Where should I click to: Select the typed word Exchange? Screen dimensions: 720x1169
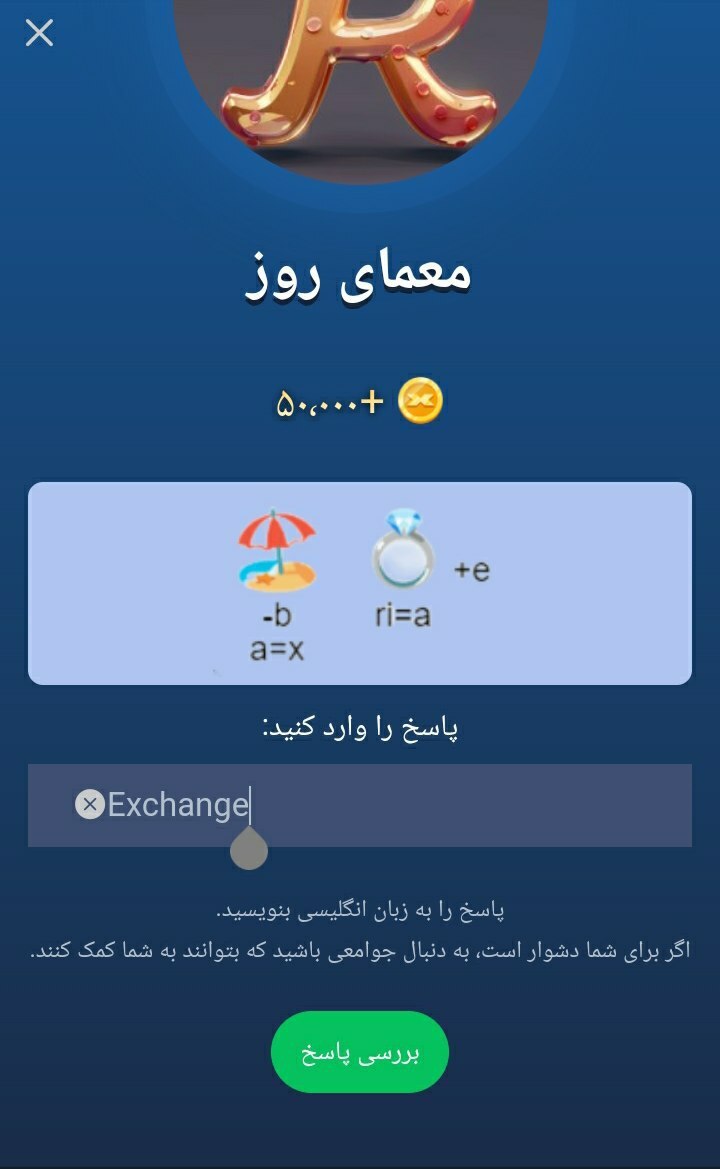(178, 801)
